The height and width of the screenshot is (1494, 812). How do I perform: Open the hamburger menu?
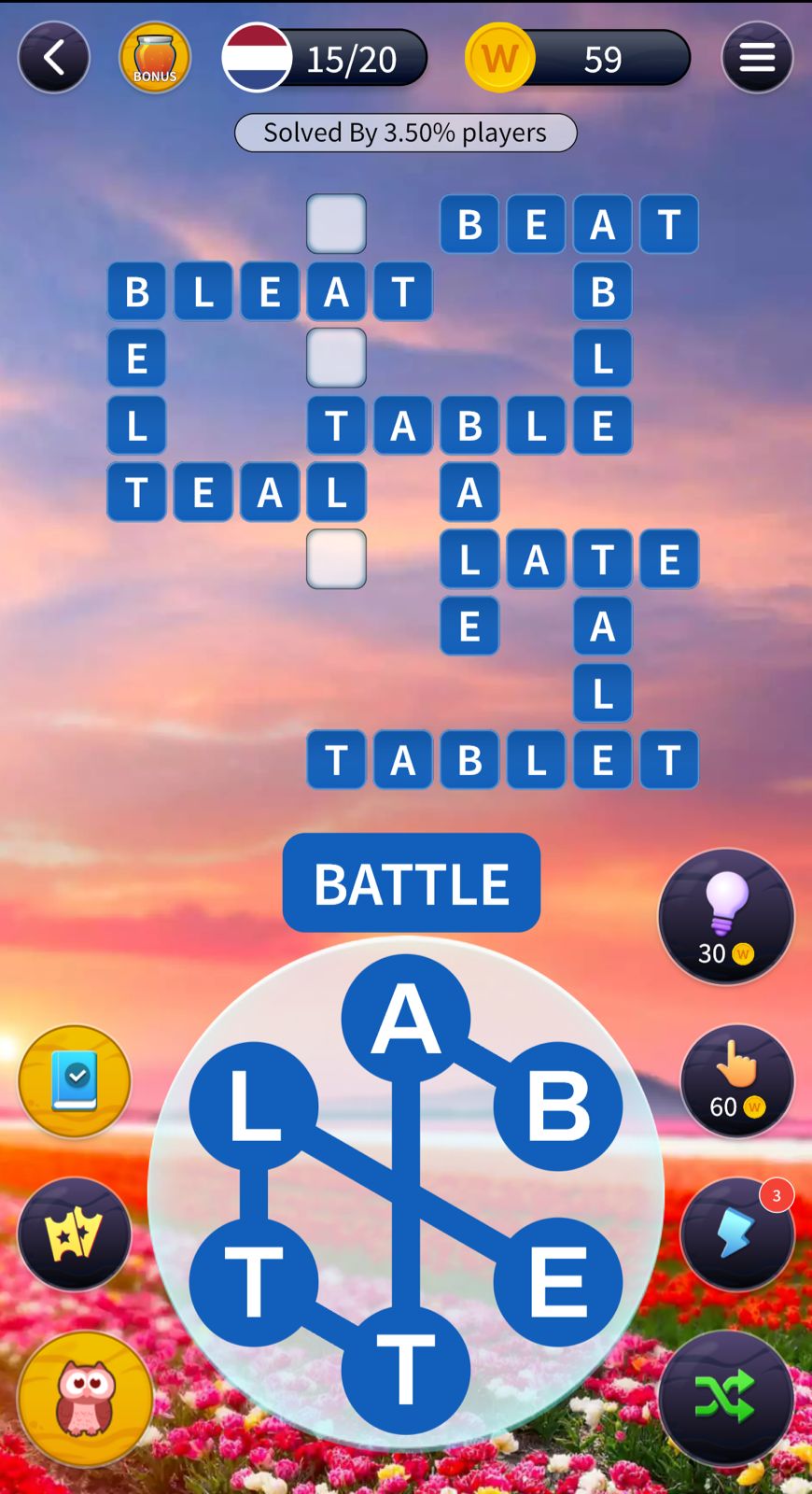(x=757, y=58)
